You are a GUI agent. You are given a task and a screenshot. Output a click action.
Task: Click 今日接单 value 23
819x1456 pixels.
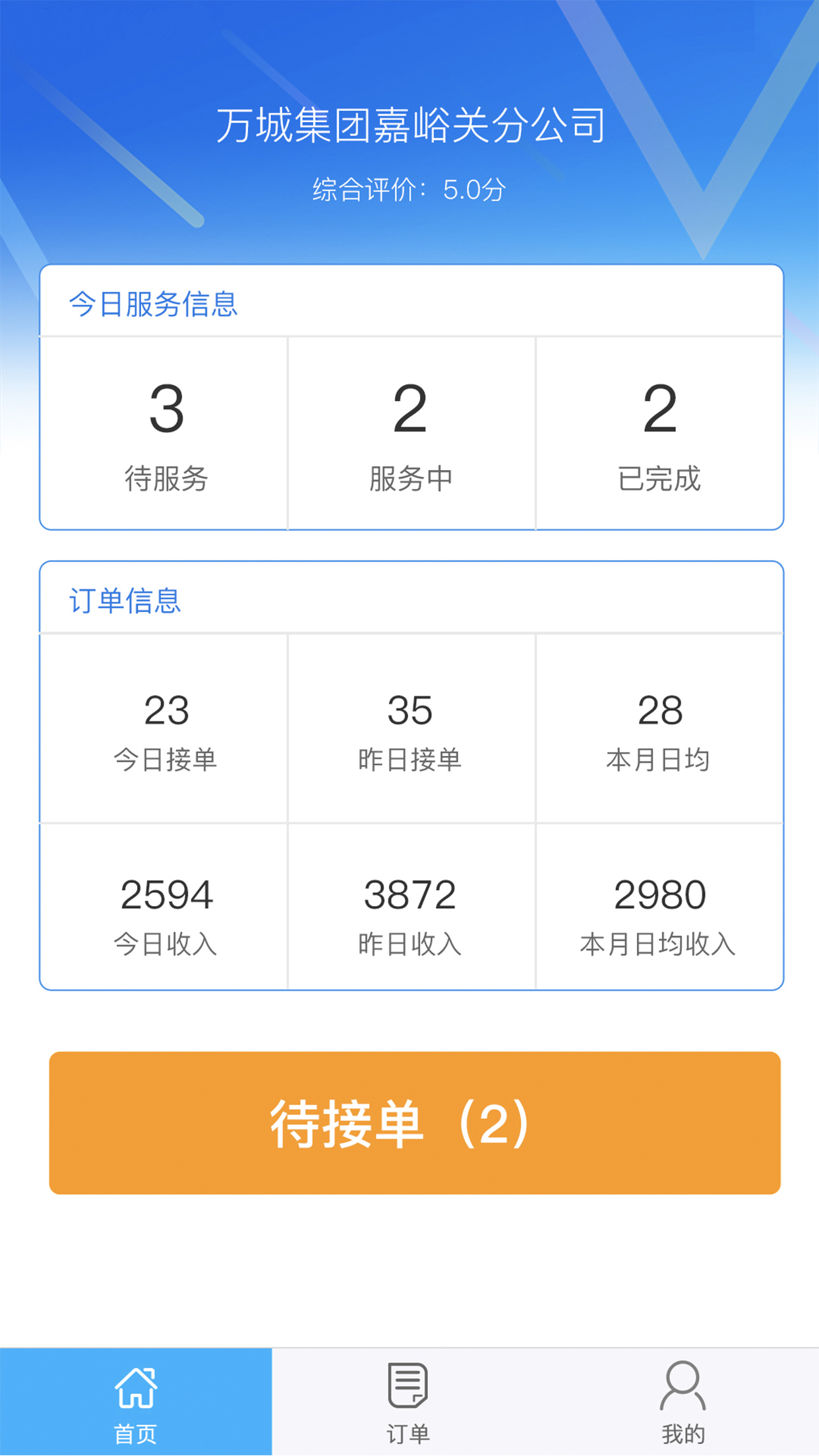click(165, 732)
